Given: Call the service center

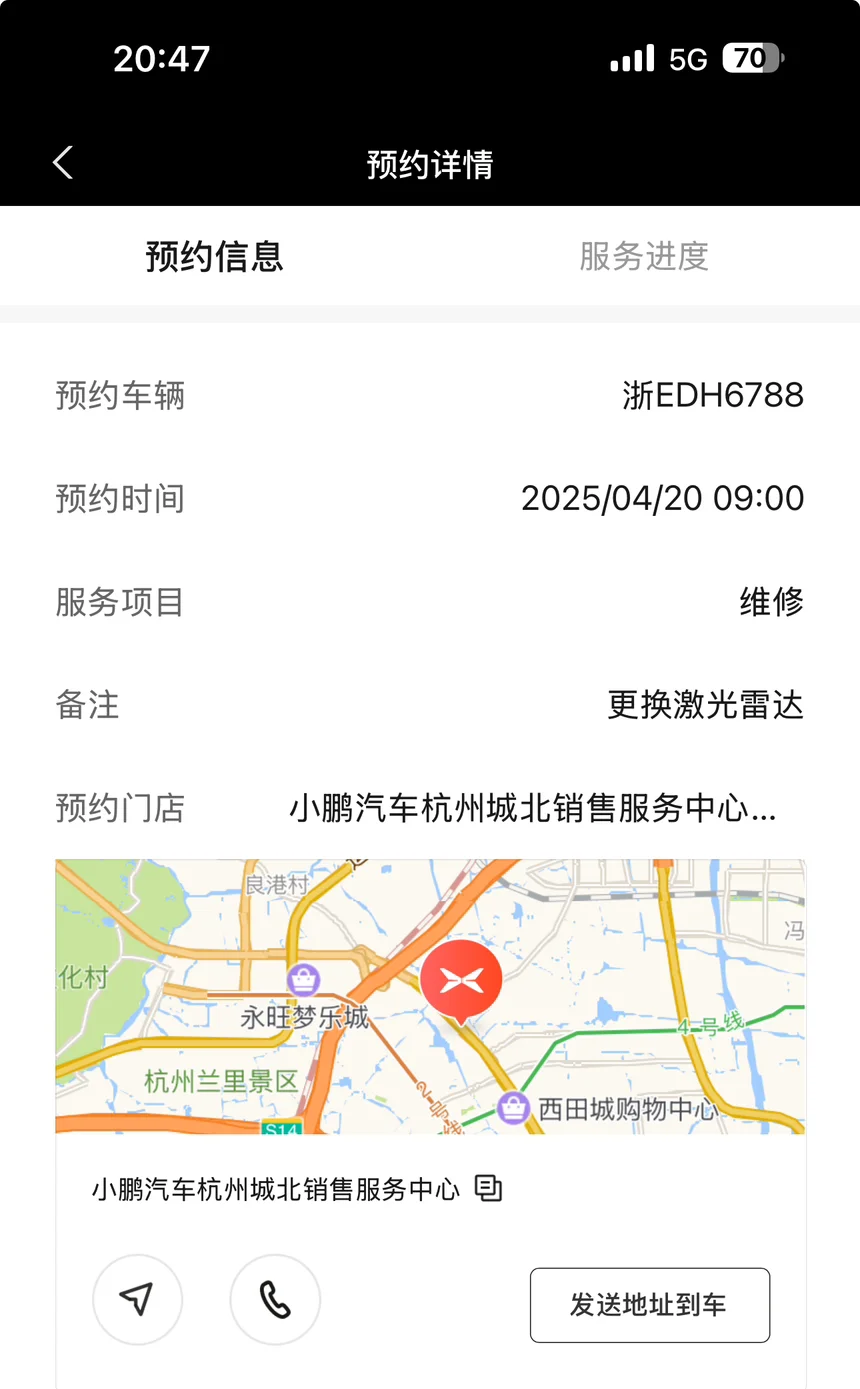Looking at the screenshot, I should [275, 1299].
